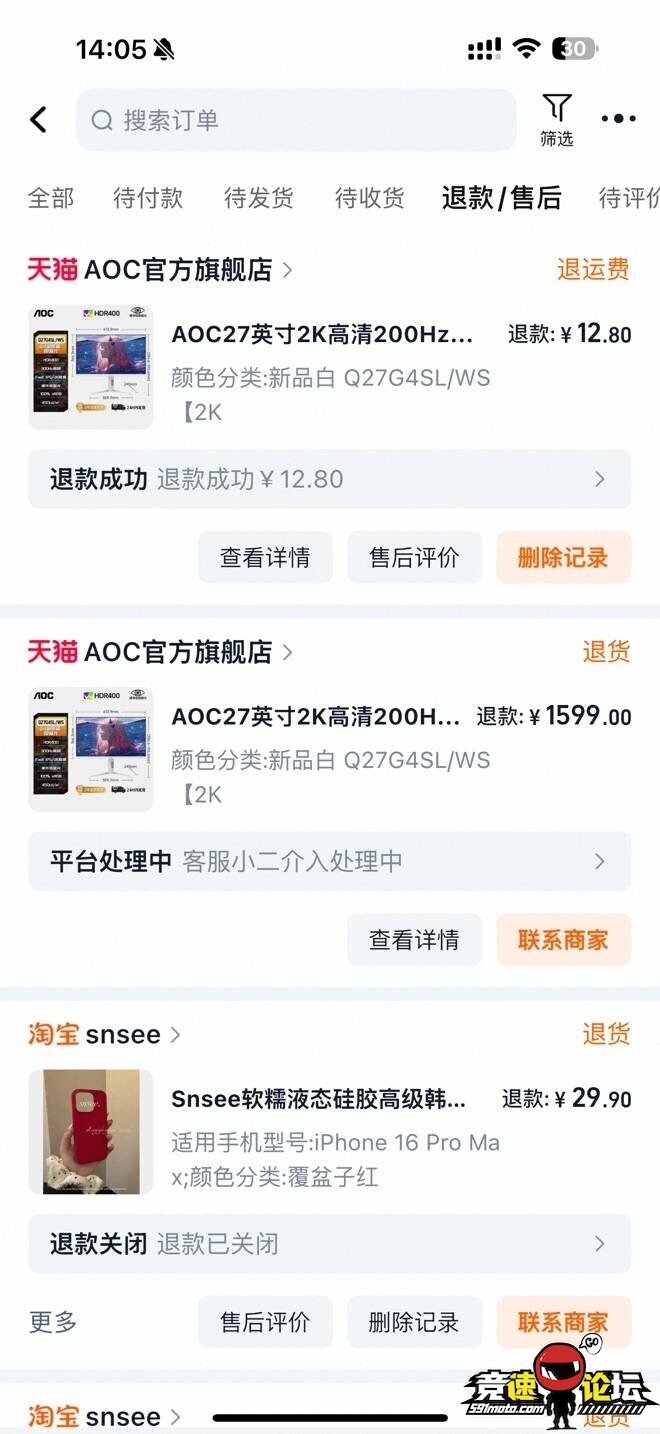View 查看详情 for the ¥1599.00 return

[x=414, y=939]
